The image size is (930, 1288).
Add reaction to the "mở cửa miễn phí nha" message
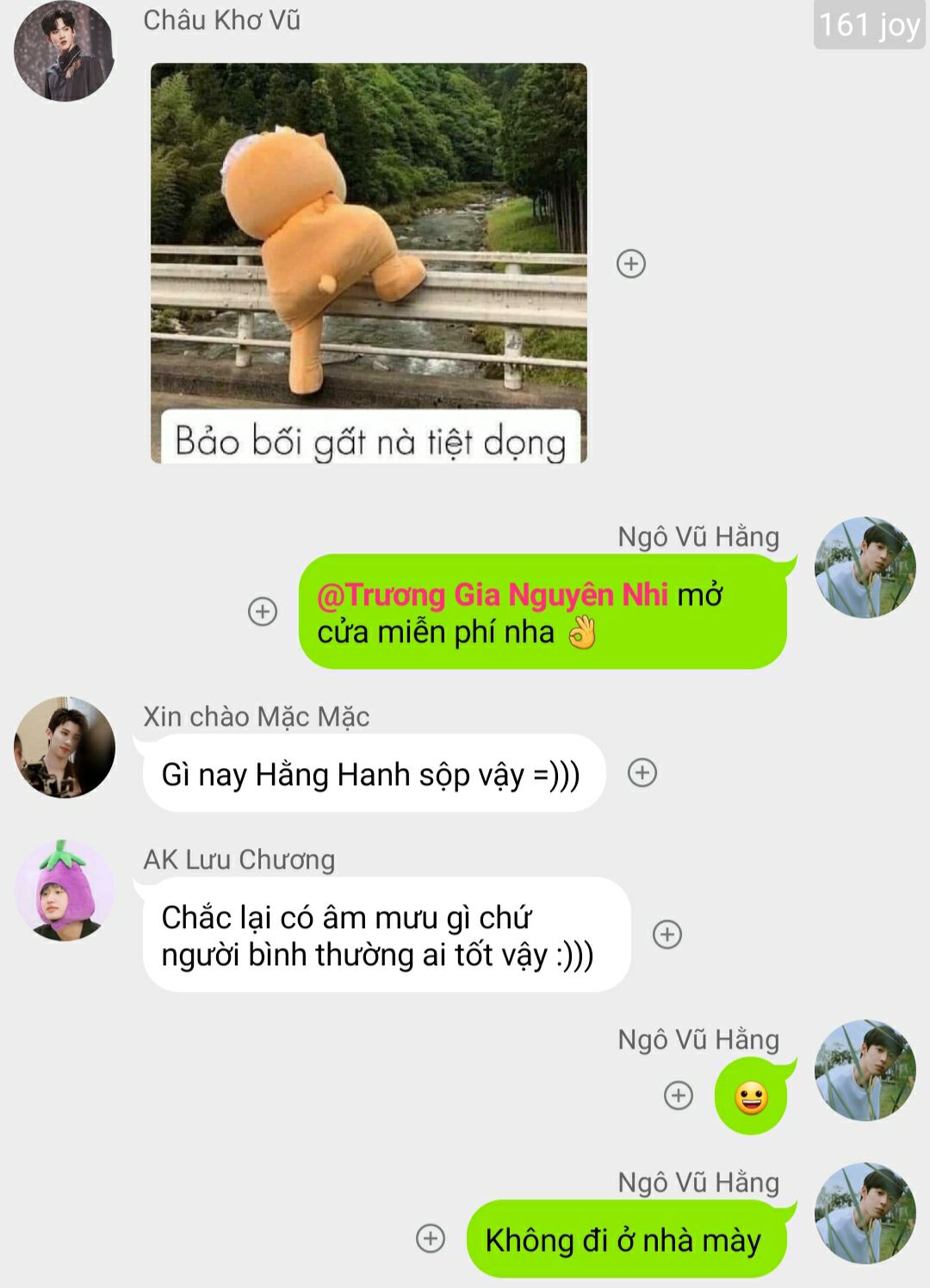tap(263, 611)
